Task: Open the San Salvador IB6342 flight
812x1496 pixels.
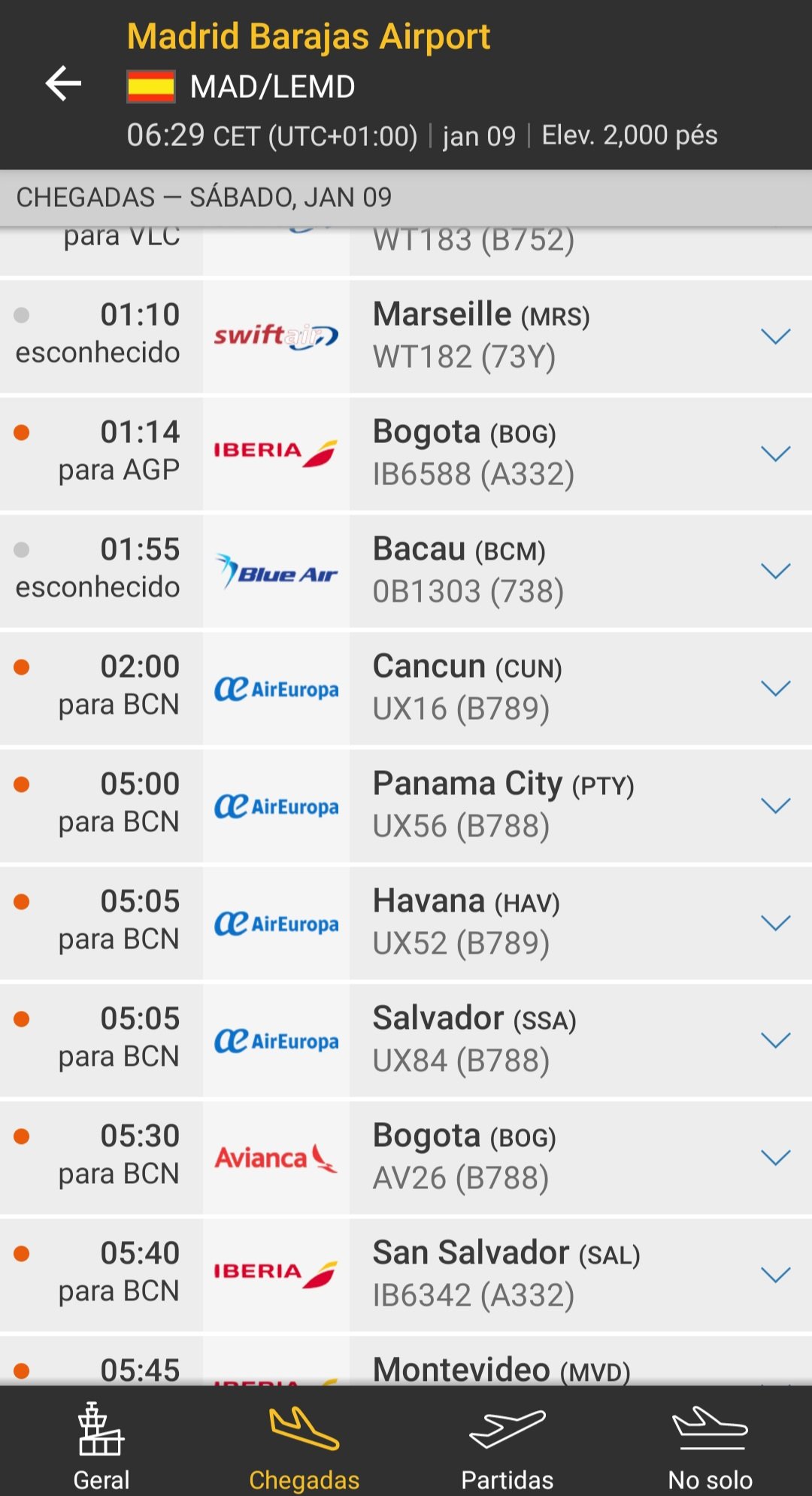Action: pos(406,1275)
